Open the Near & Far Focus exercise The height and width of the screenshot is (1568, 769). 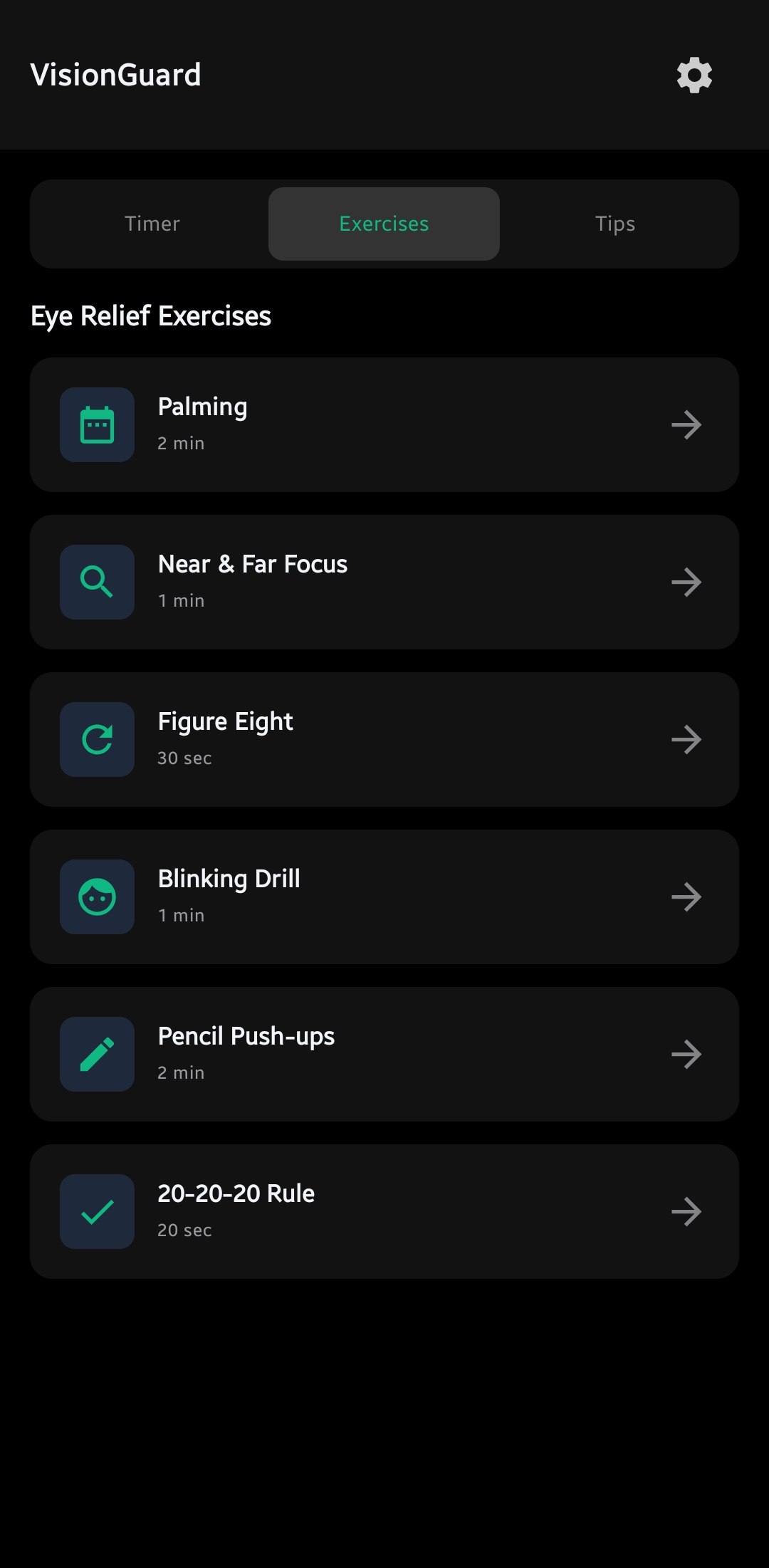384,581
